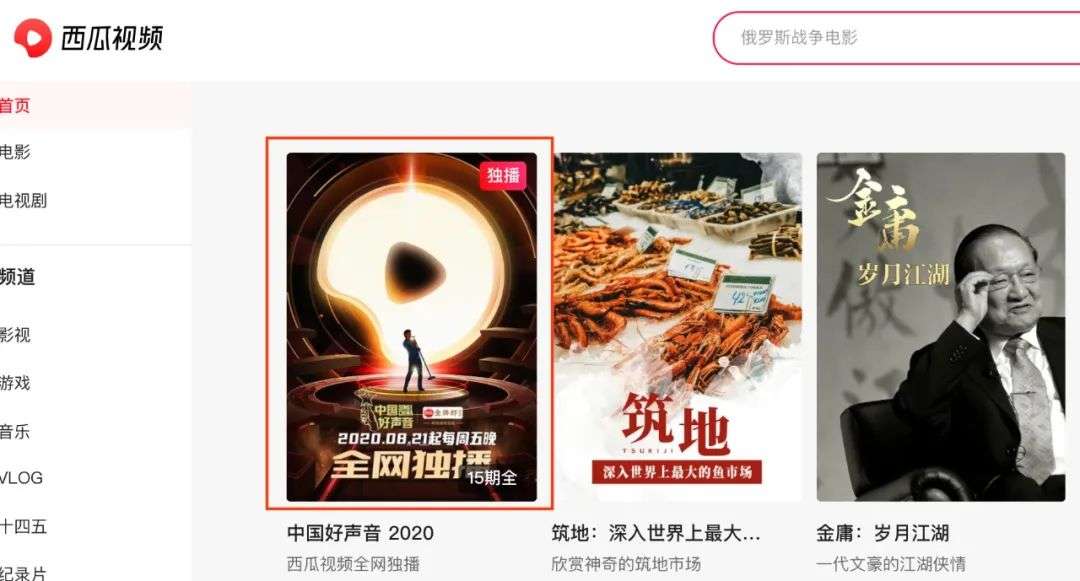Open the 电影 section in sidebar
This screenshot has height=581, width=1080.
[x=16, y=152]
